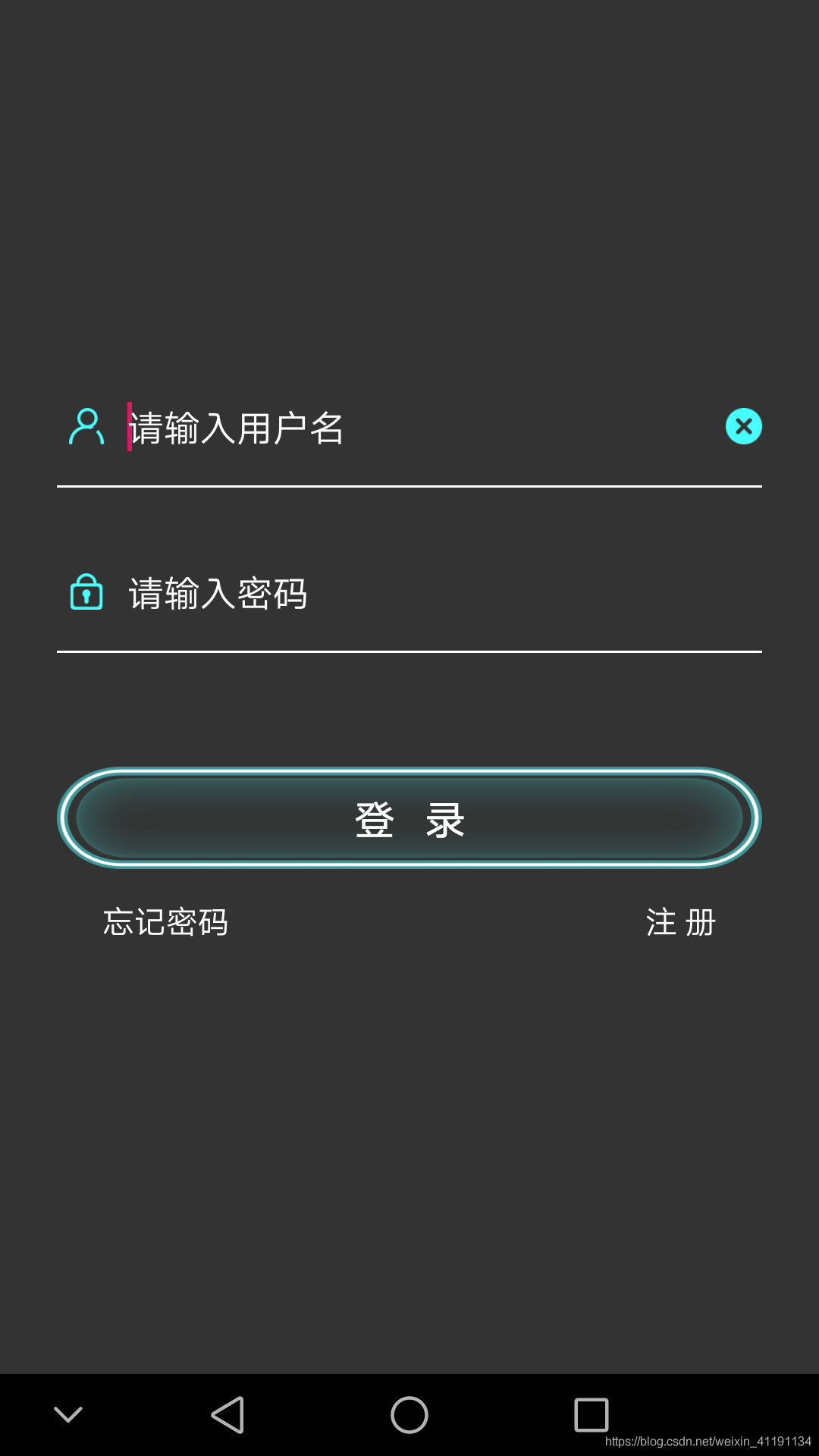This screenshot has width=819, height=1456.
Task: Go back using the system back button
Action: click(227, 1415)
